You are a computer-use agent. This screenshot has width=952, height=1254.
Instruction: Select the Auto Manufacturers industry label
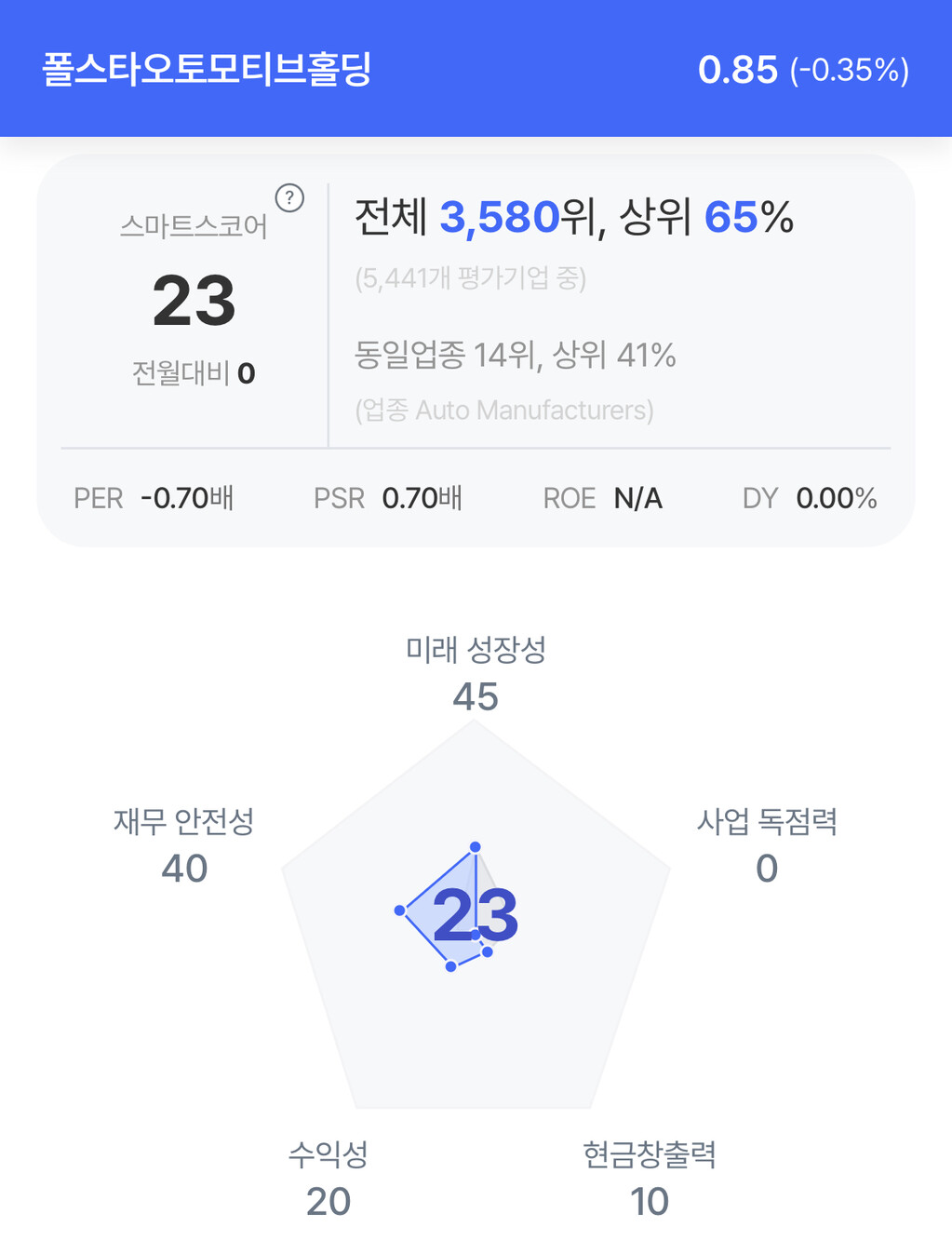coord(505,410)
